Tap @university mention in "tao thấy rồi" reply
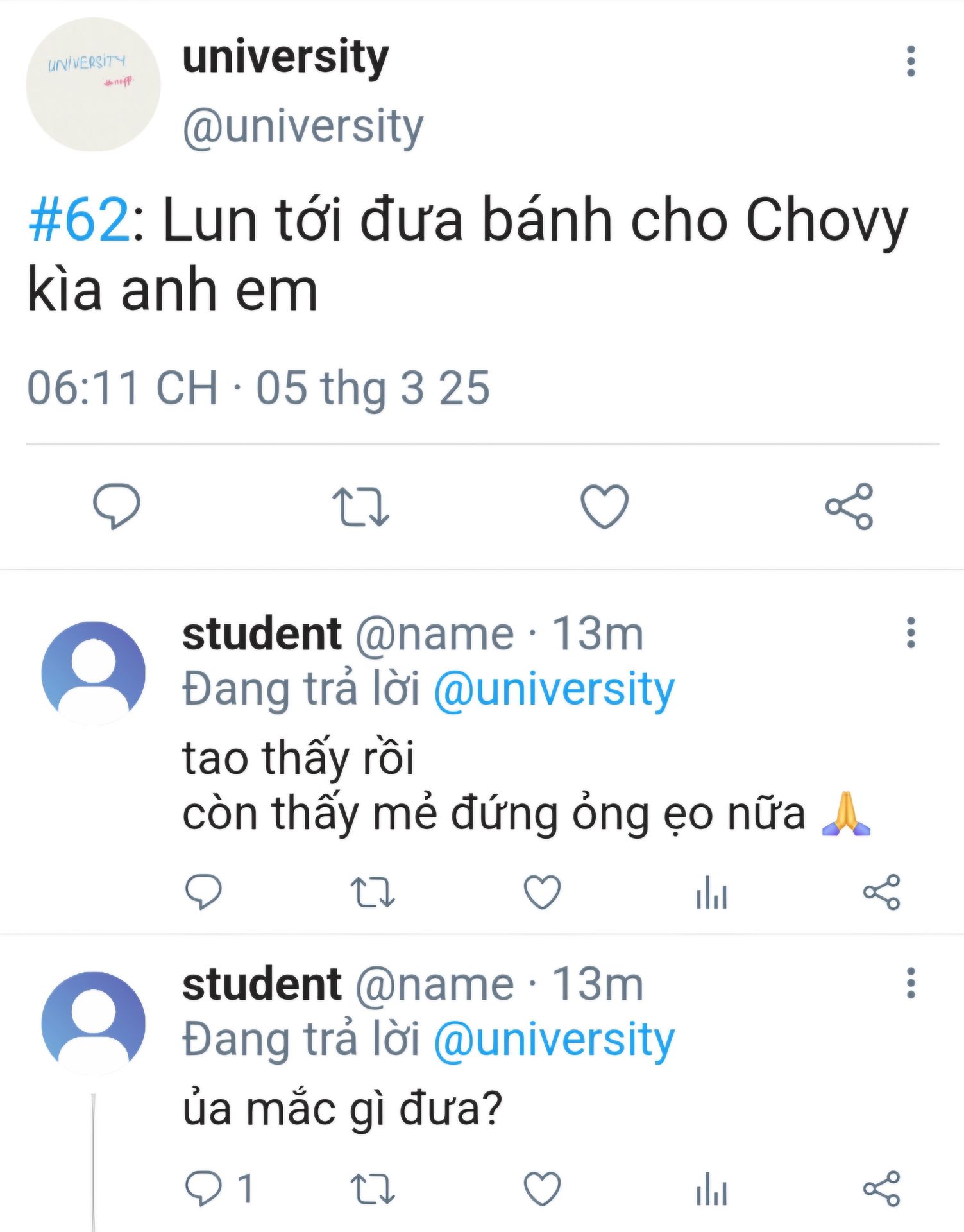 (554, 689)
